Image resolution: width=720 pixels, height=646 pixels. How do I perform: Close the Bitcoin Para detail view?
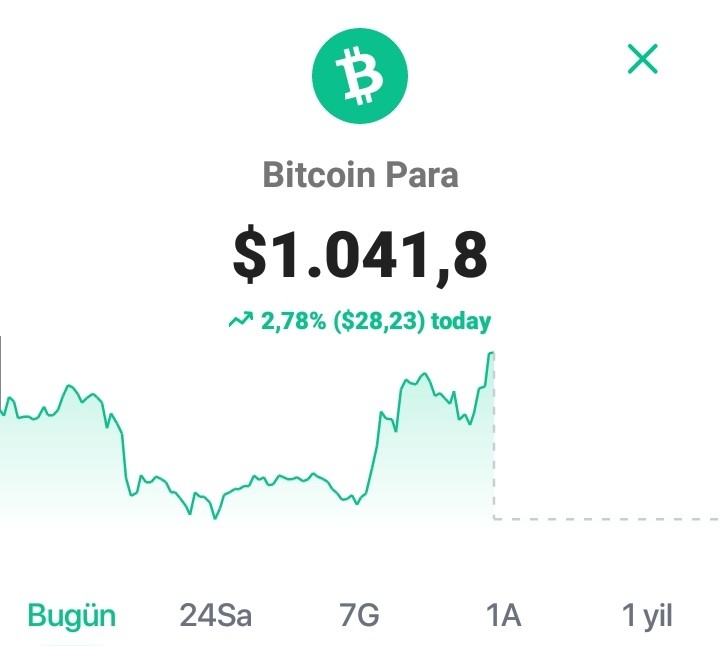(x=642, y=59)
